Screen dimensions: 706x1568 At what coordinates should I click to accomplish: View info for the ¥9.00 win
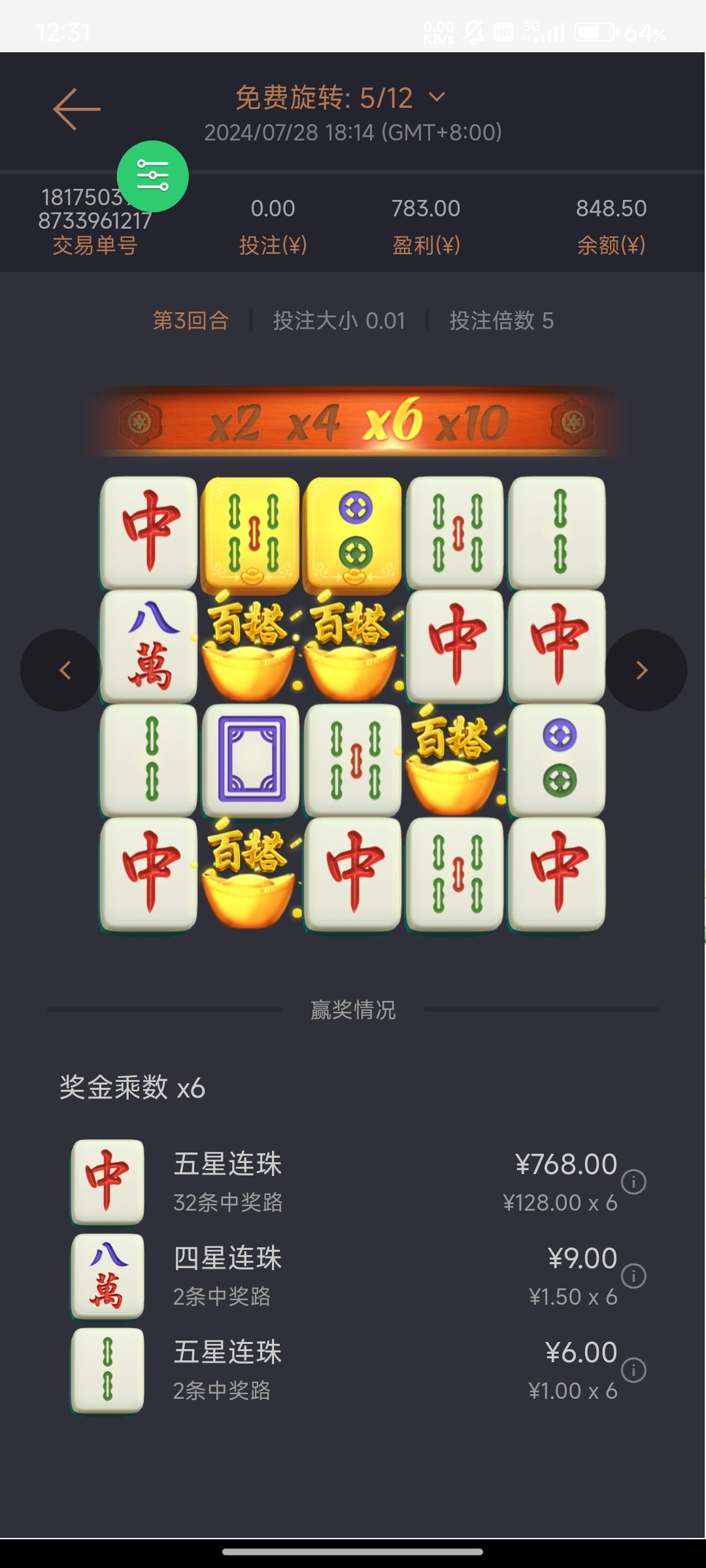pos(633,1275)
